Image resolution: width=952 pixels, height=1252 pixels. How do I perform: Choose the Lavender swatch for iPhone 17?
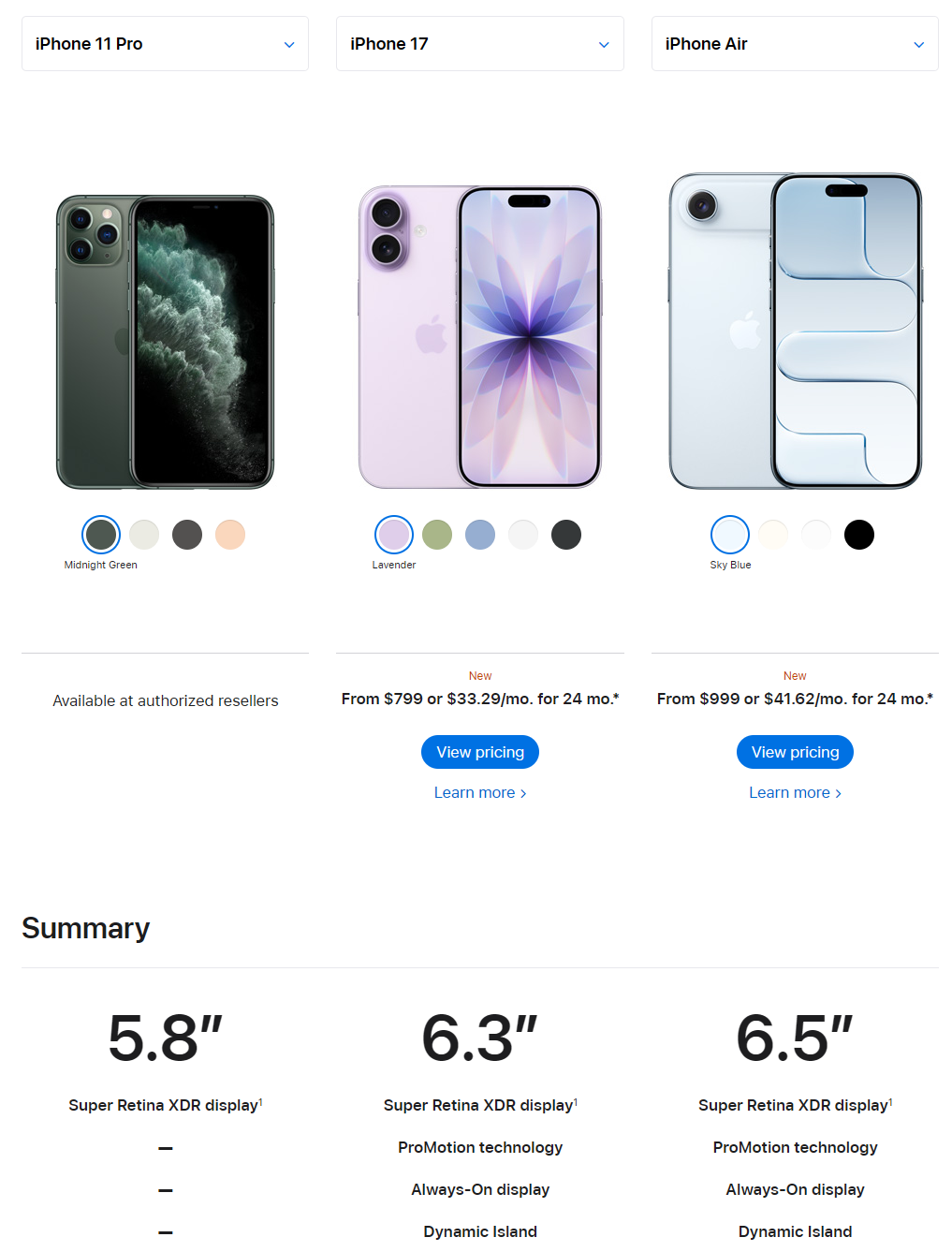(x=394, y=535)
